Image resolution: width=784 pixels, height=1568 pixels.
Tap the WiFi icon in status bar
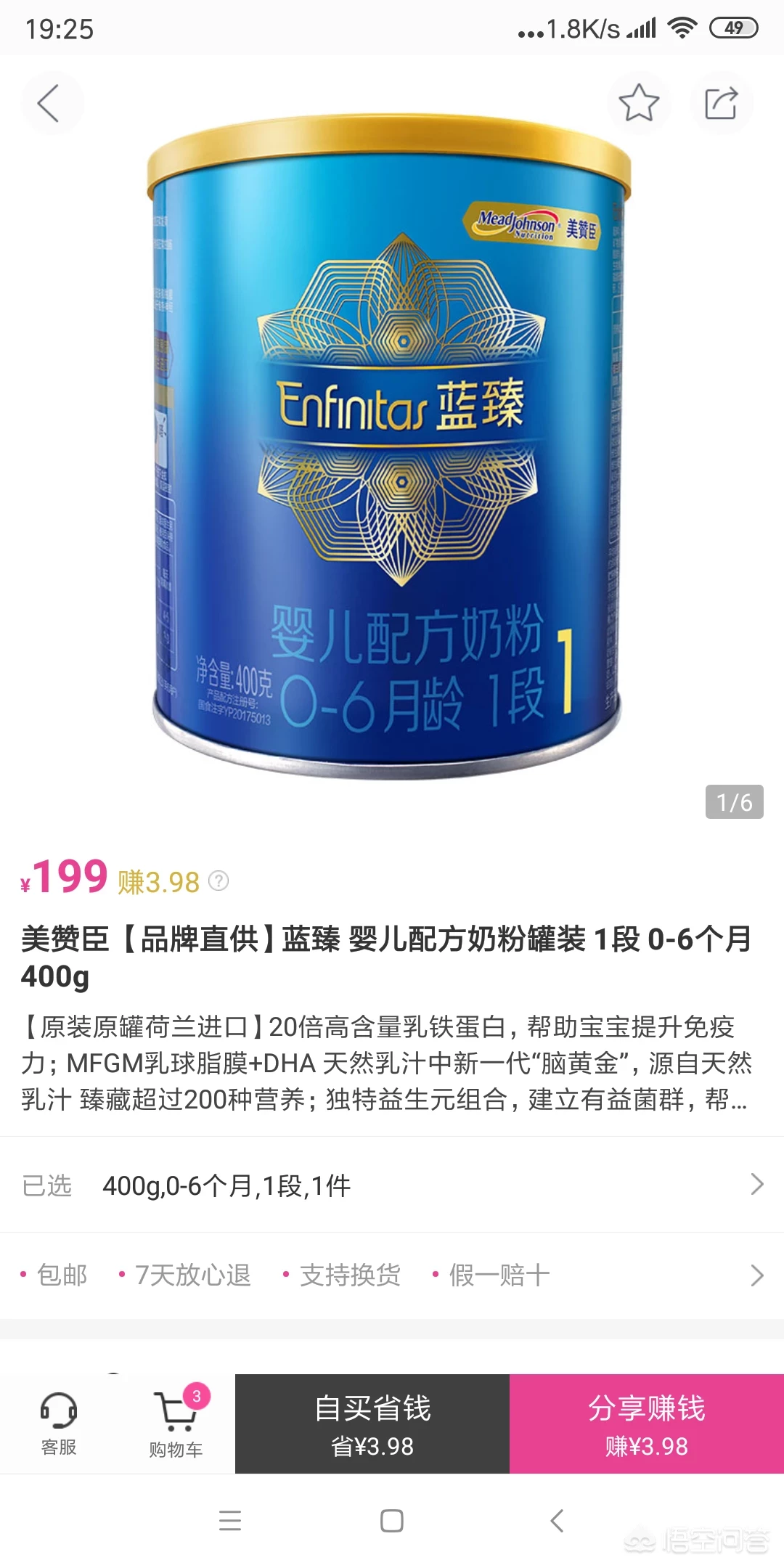coord(682,26)
